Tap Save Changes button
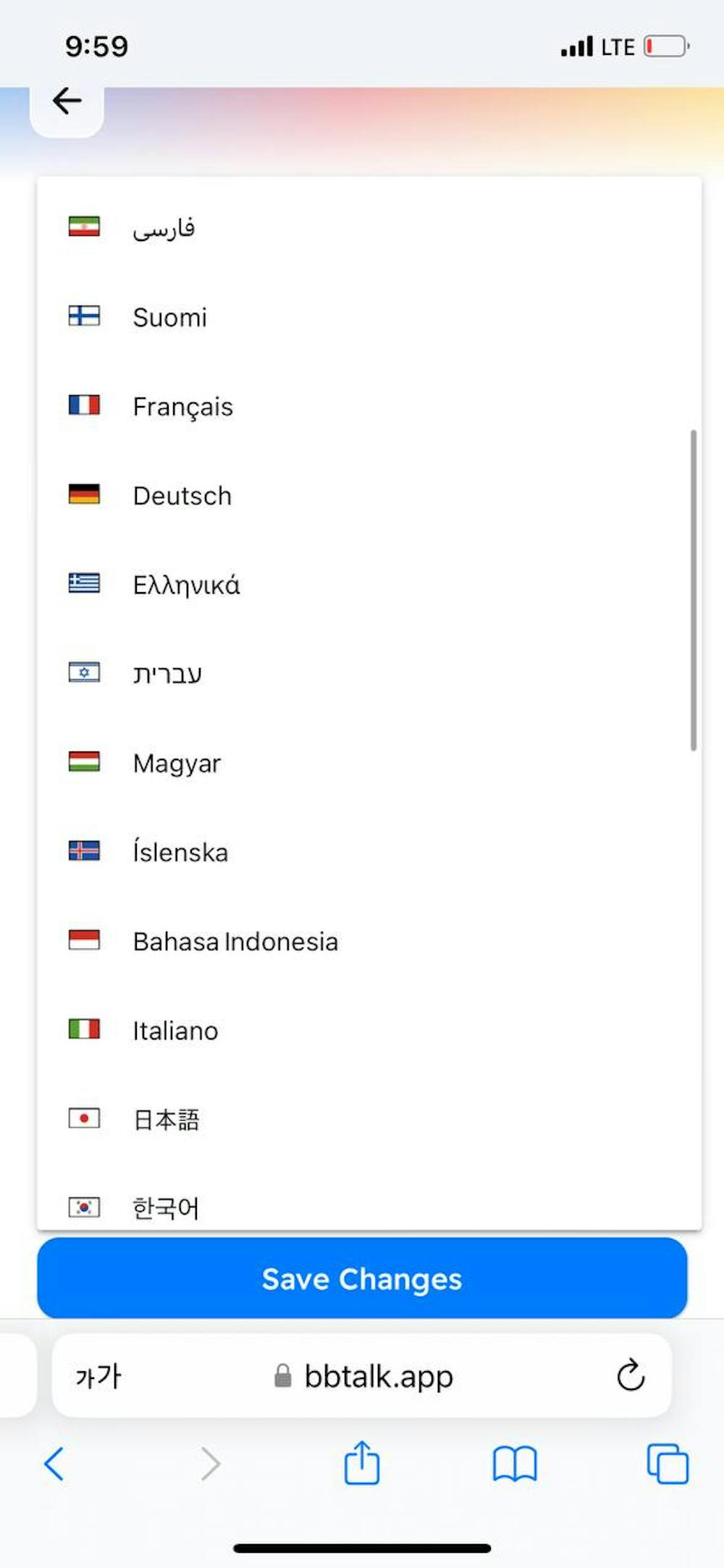Screen dimensions: 724x1568 tap(362, 1278)
